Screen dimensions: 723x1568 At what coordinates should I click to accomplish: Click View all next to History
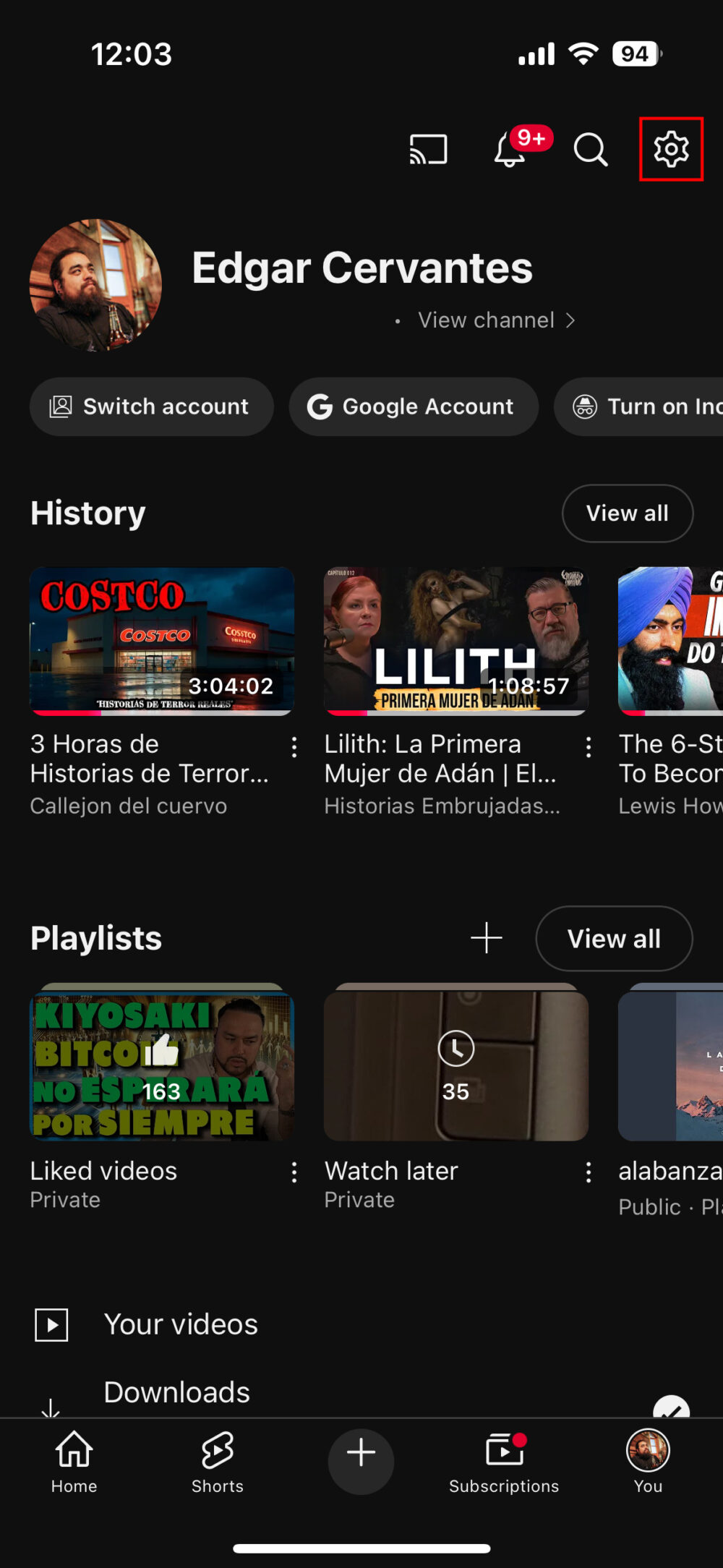pyautogui.click(x=627, y=513)
